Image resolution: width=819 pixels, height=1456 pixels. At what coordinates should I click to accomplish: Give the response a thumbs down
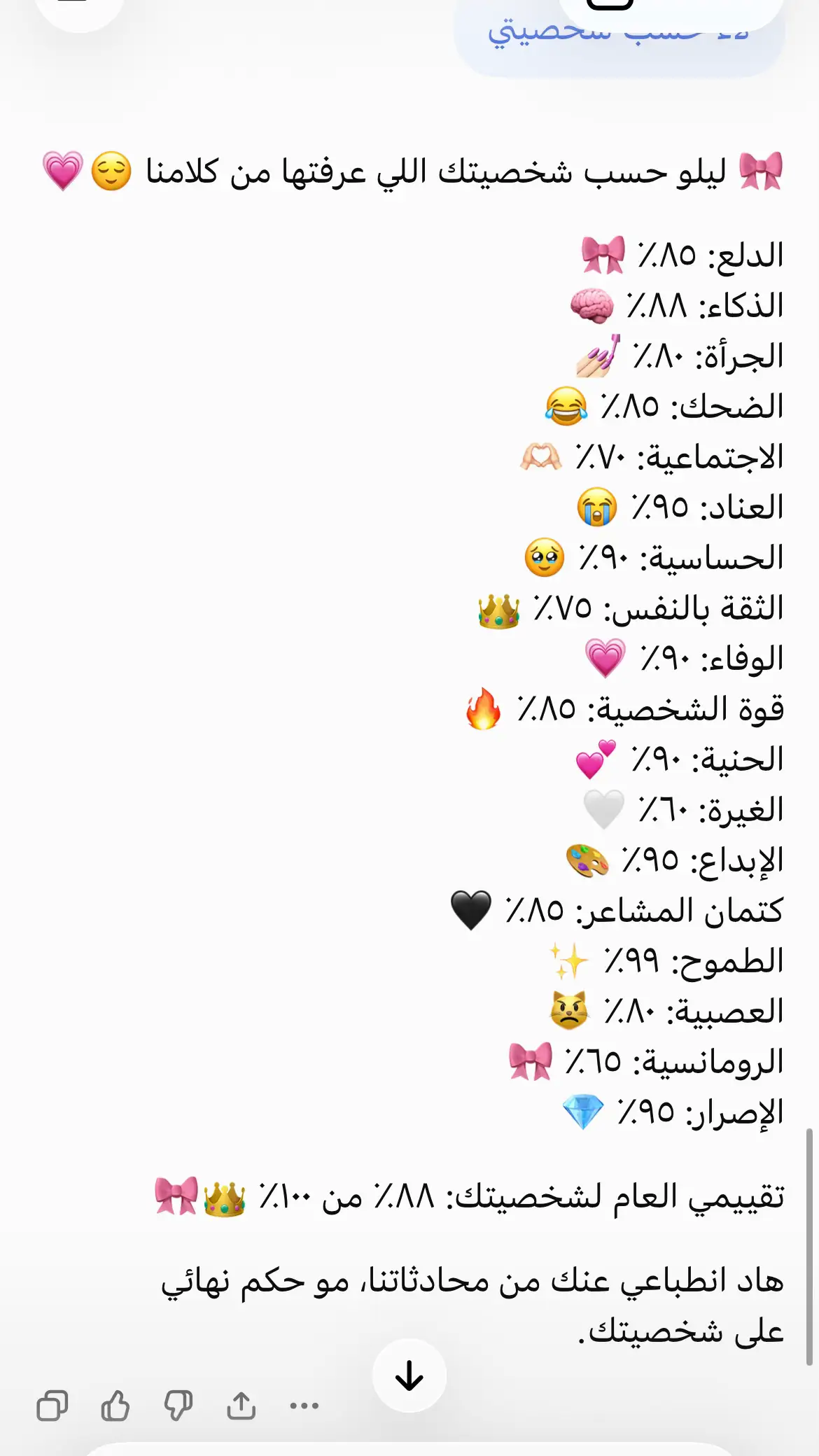coord(178,1405)
